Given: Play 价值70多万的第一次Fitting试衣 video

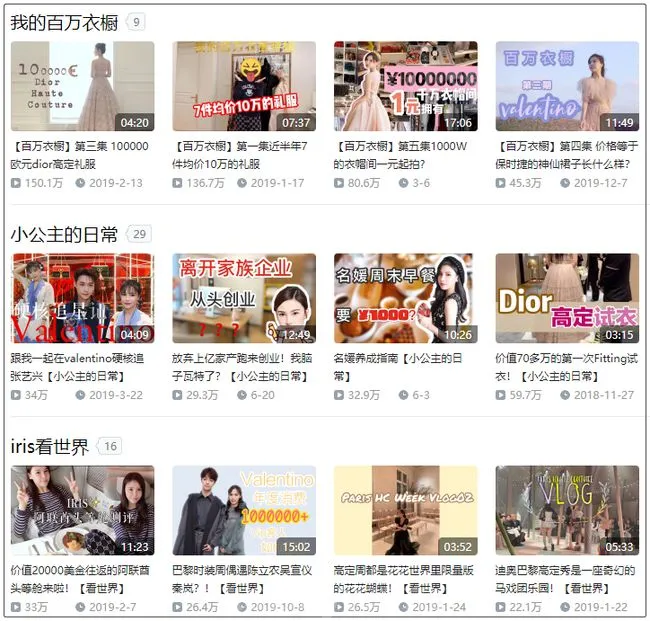Looking at the screenshot, I should 566,299.
